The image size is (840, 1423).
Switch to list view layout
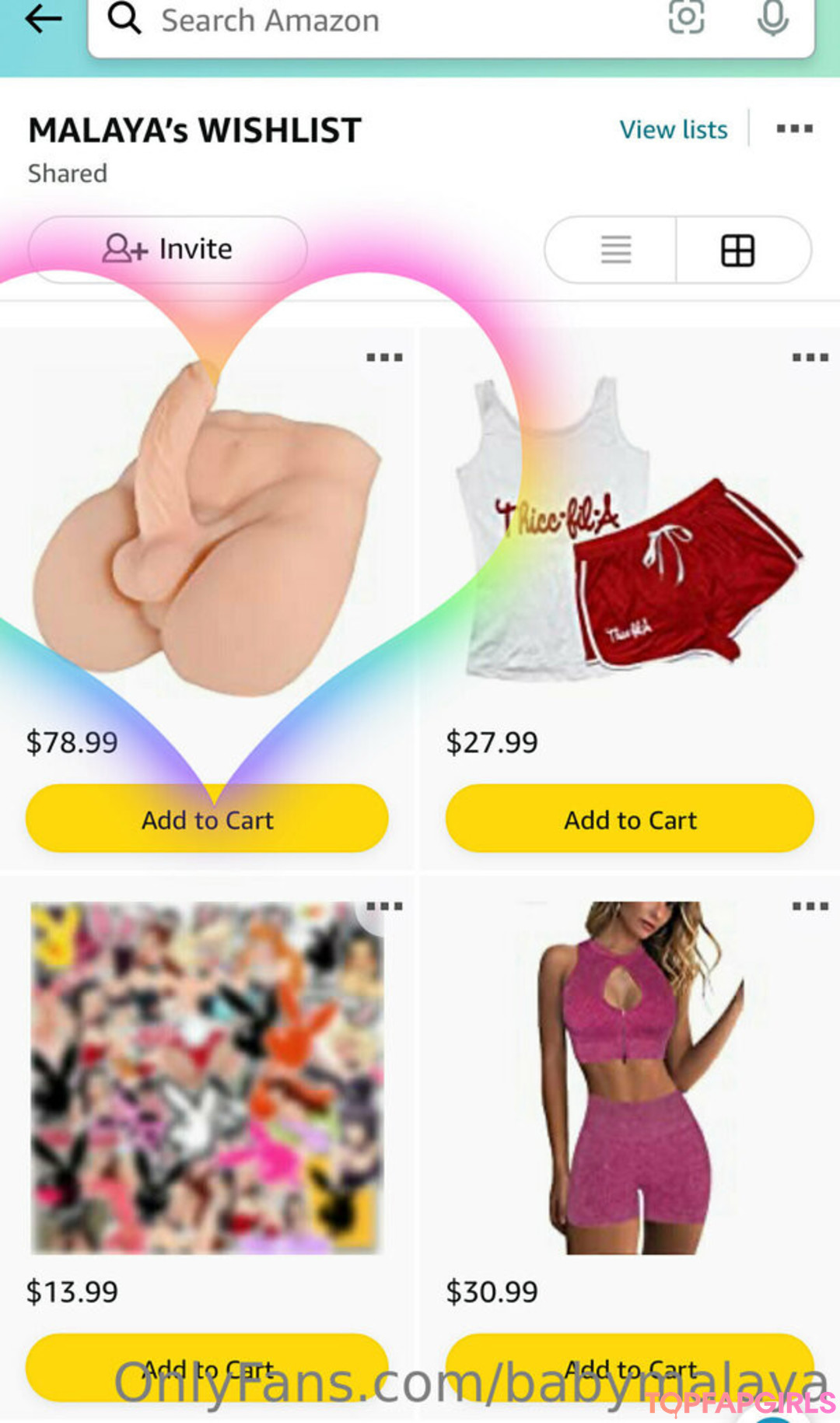coord(615,250)
